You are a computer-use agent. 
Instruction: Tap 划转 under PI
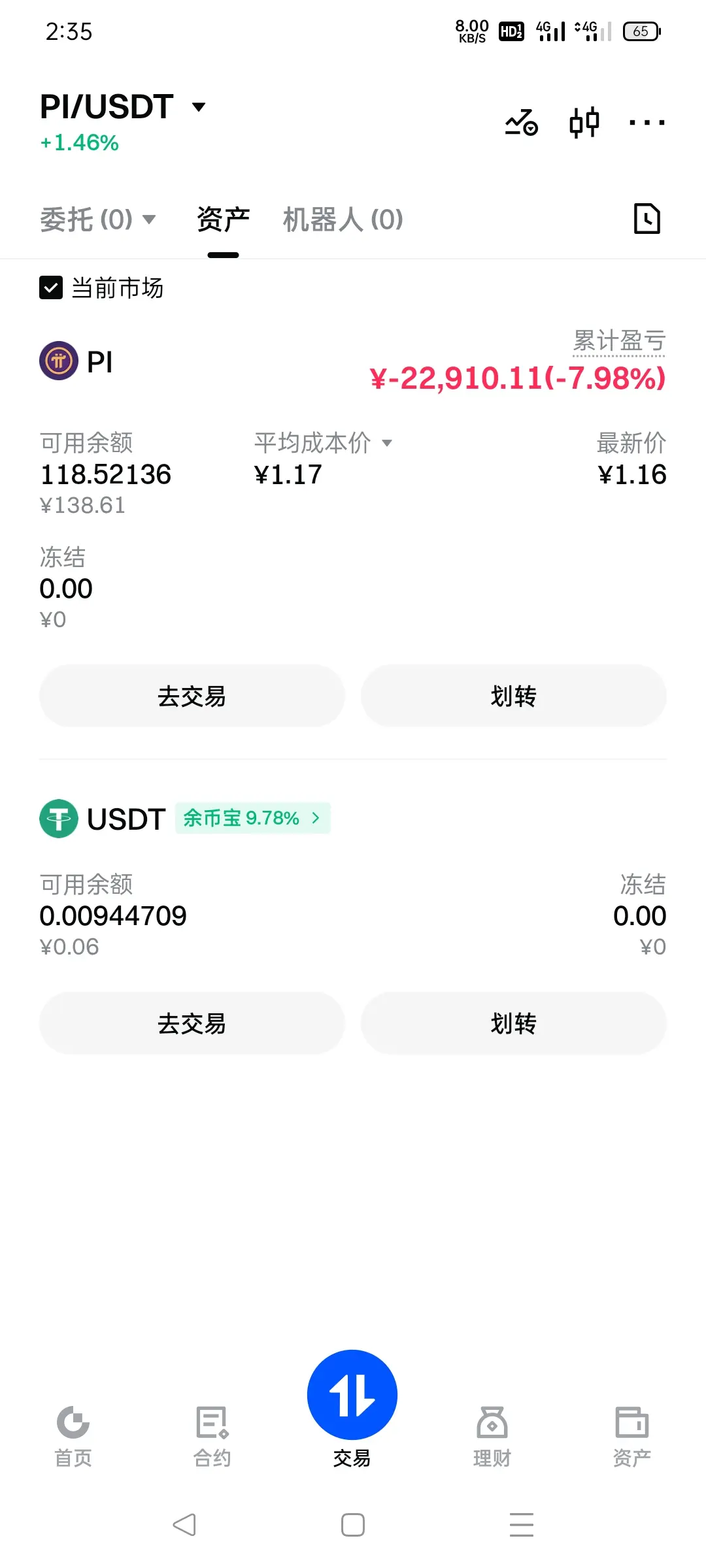513,696
